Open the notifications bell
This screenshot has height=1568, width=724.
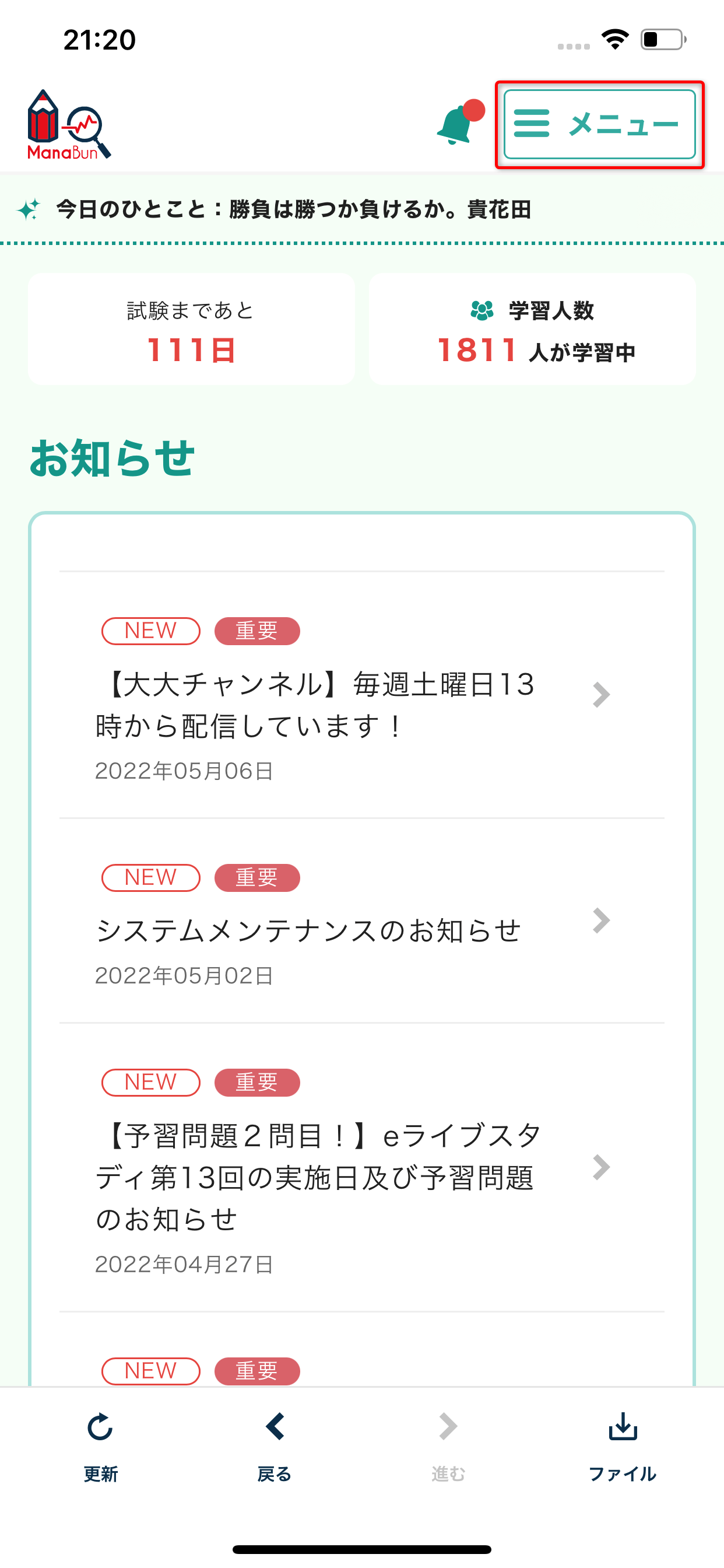tap(460, 123)
